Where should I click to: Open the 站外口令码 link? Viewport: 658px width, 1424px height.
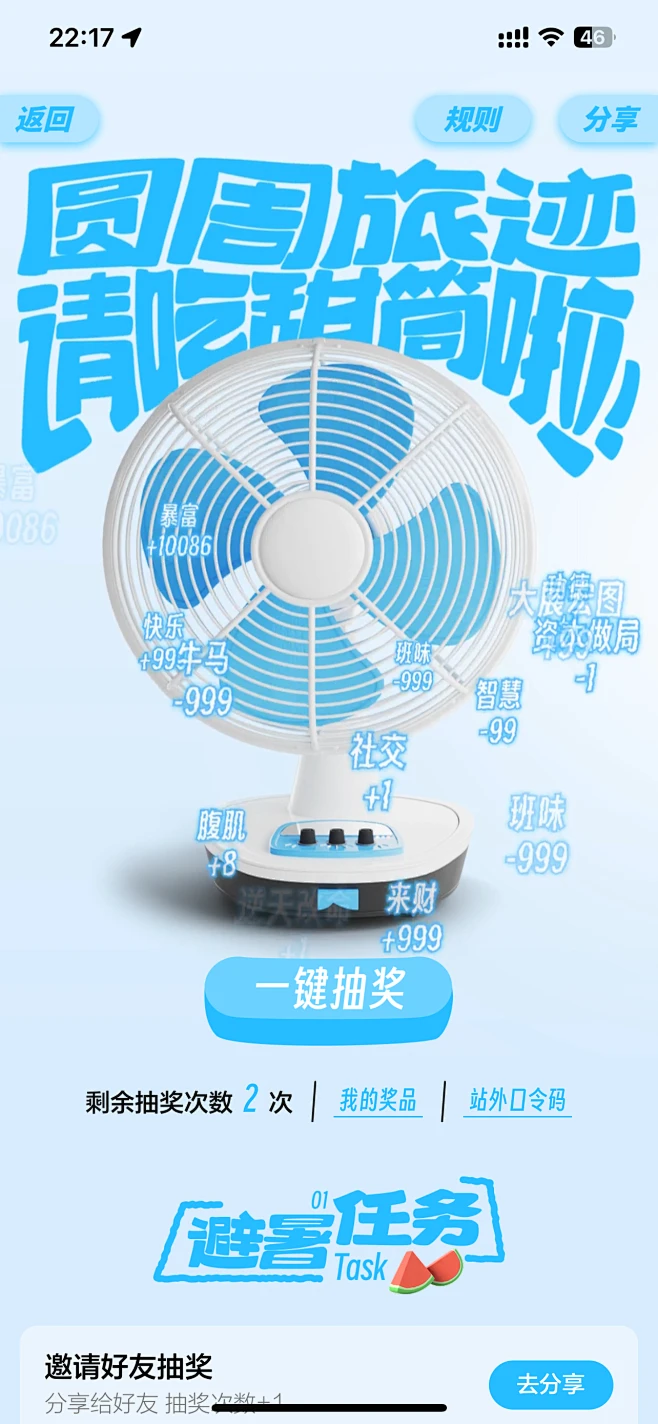point(517,1101)
